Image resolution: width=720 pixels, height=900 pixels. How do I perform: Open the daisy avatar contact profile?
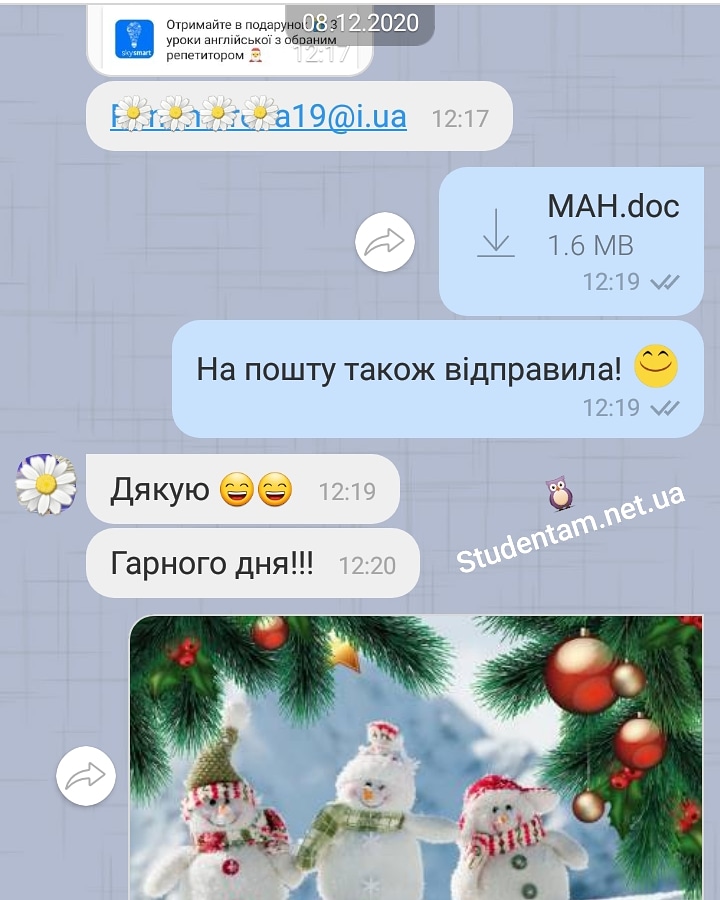46,484
